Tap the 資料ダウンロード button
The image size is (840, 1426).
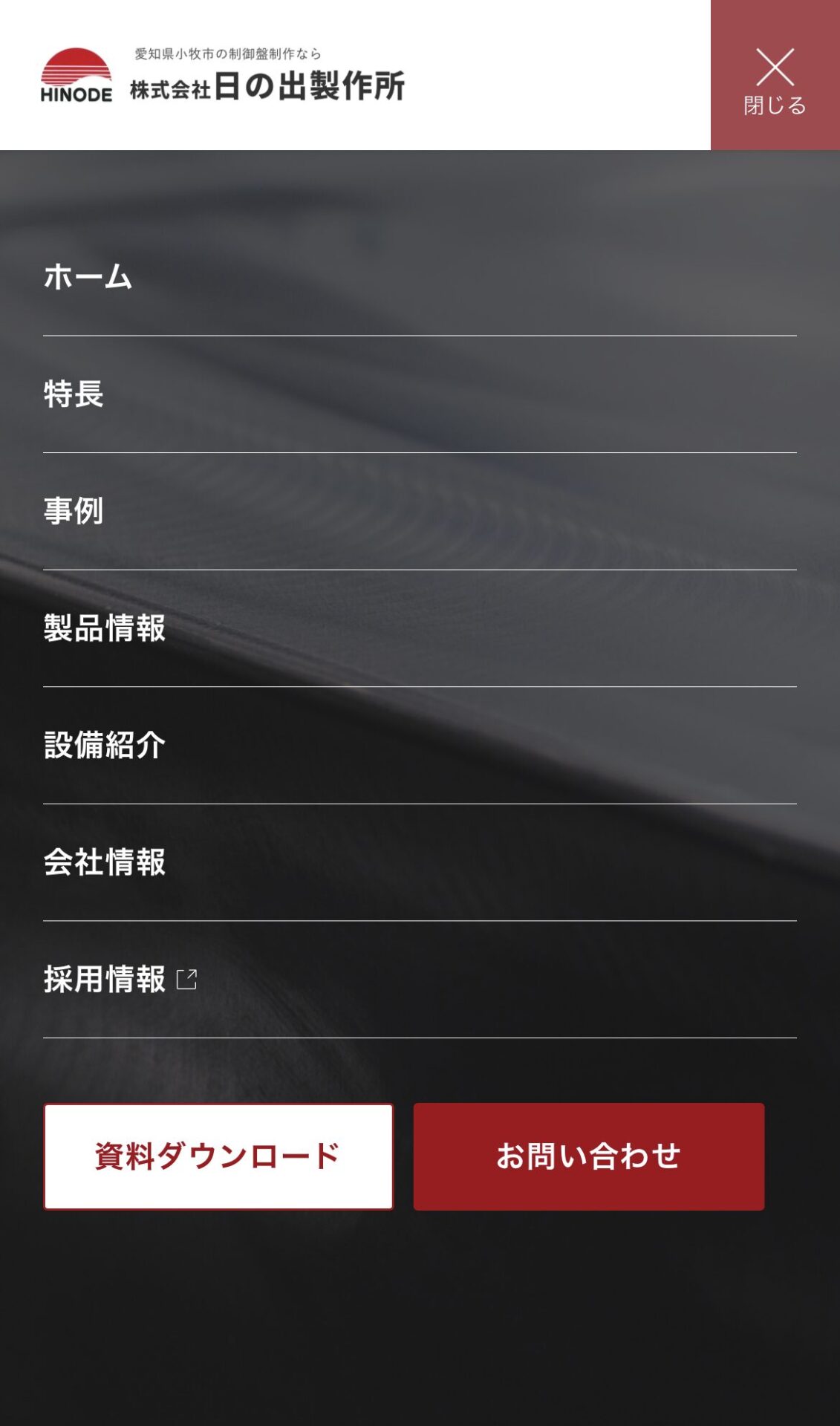click(218, 1156)
